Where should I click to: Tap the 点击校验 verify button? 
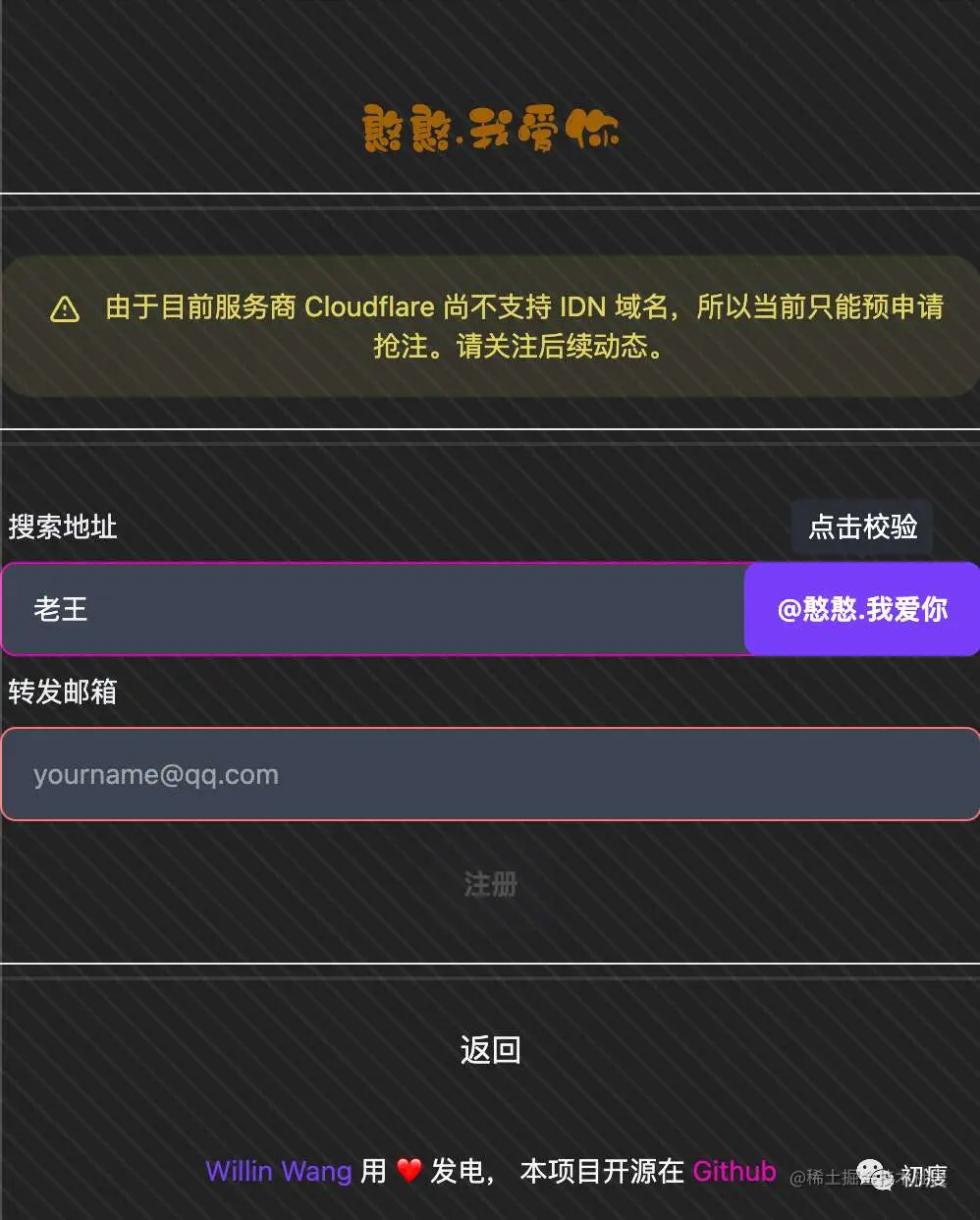pyautogui.click(x=861, y=527)
